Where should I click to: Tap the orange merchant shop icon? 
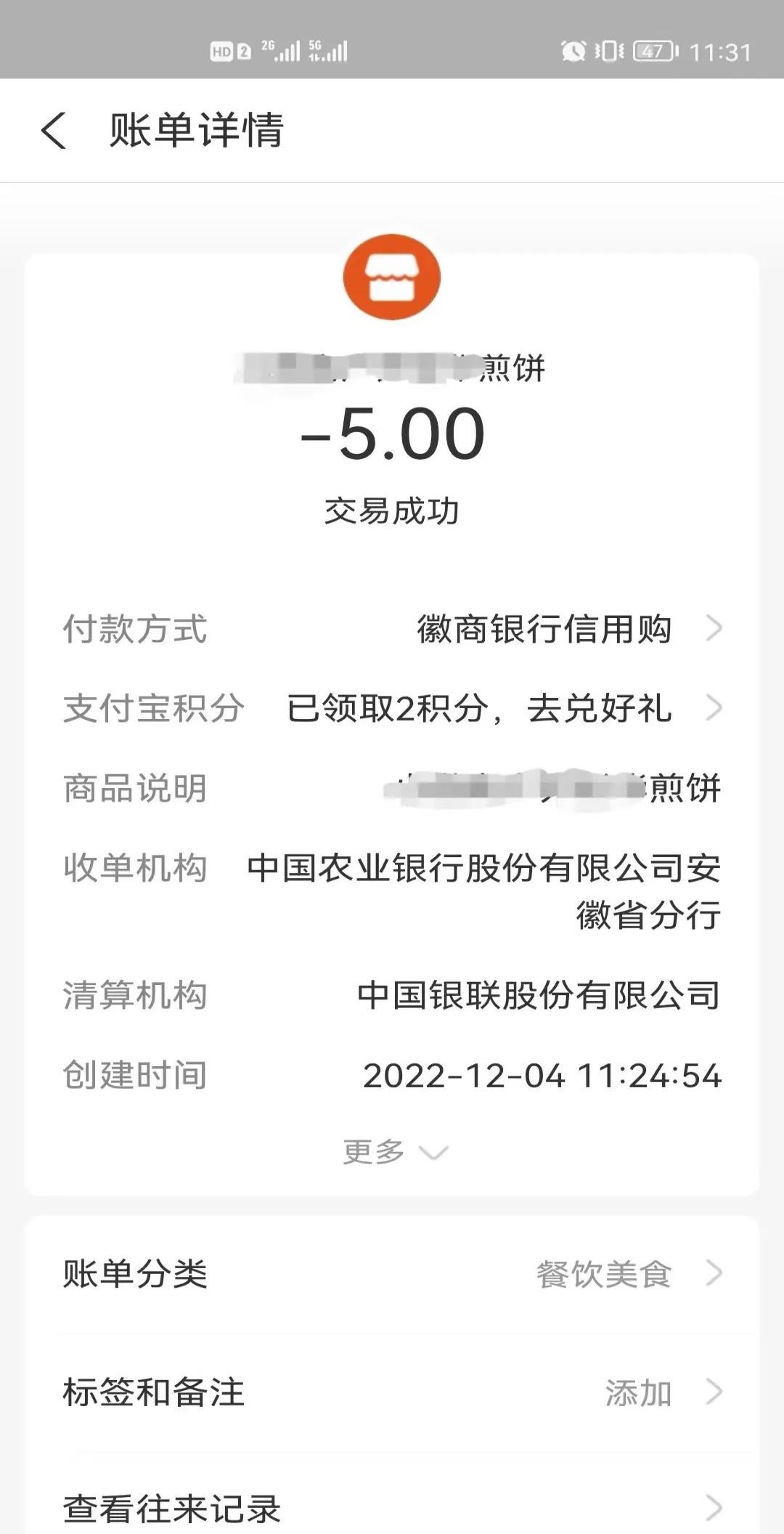(x=392, y=277)
